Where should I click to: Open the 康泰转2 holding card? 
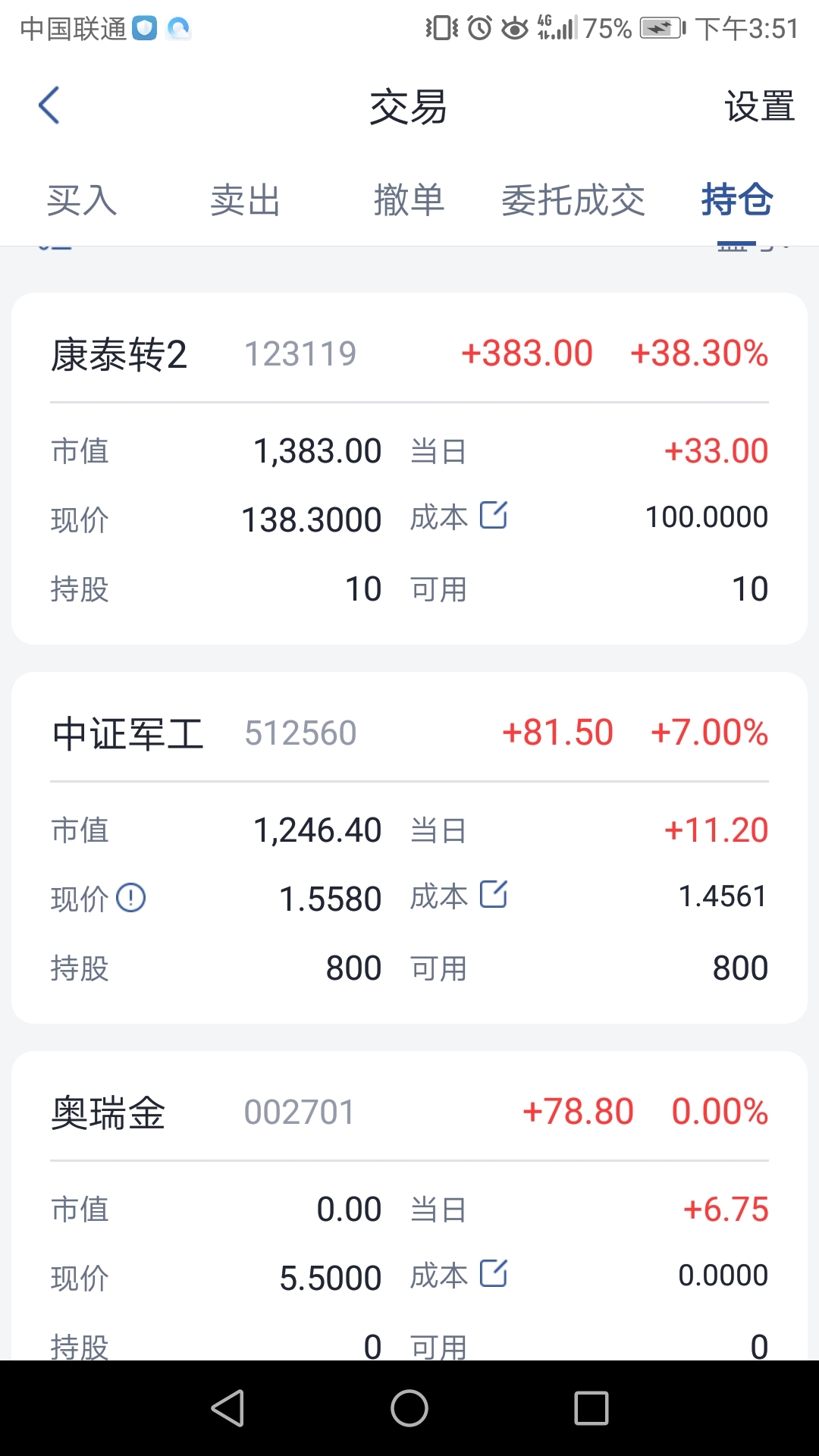pos(409,469)
